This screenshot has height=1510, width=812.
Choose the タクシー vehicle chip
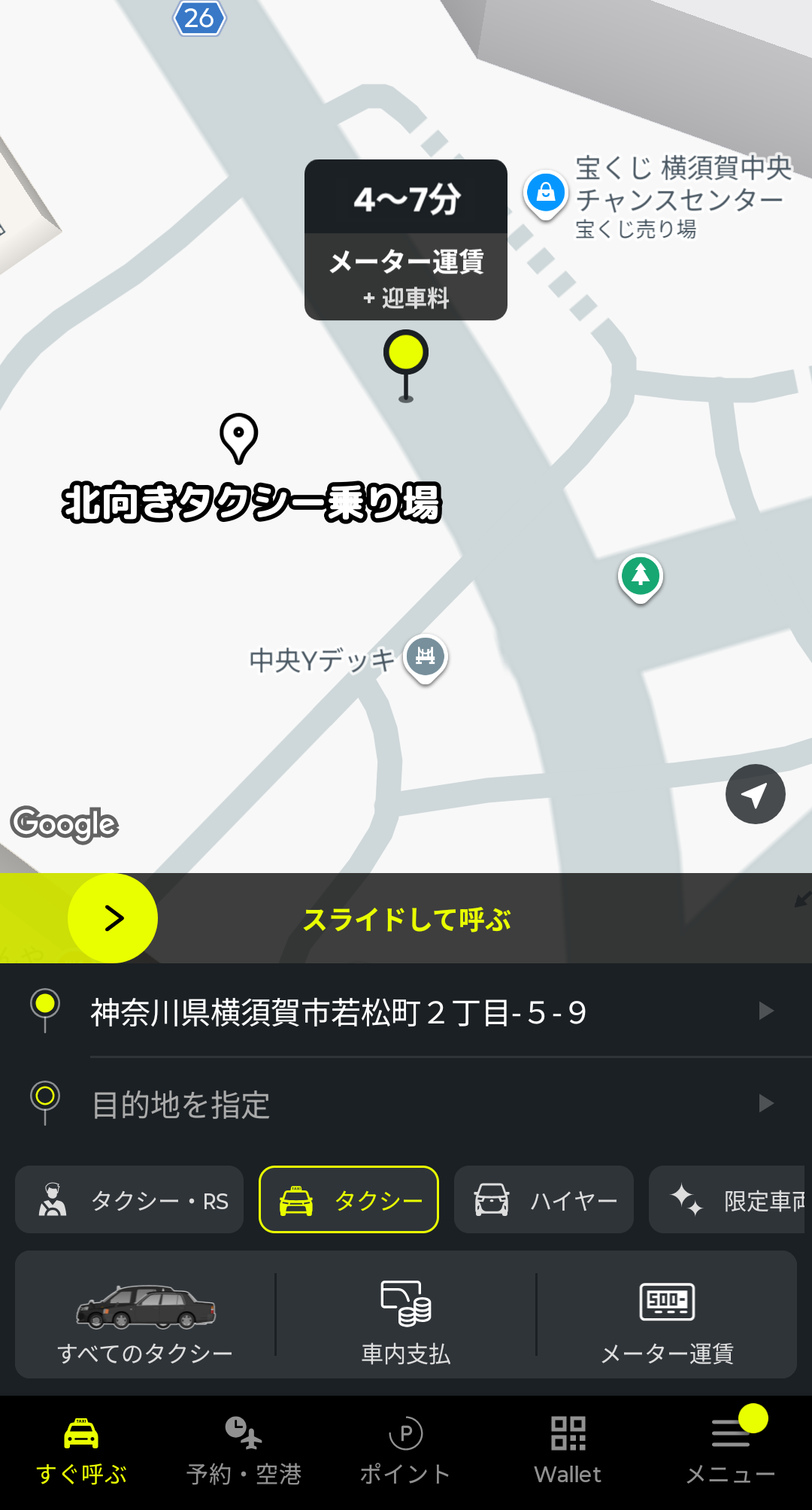[x=349, y=1200]
